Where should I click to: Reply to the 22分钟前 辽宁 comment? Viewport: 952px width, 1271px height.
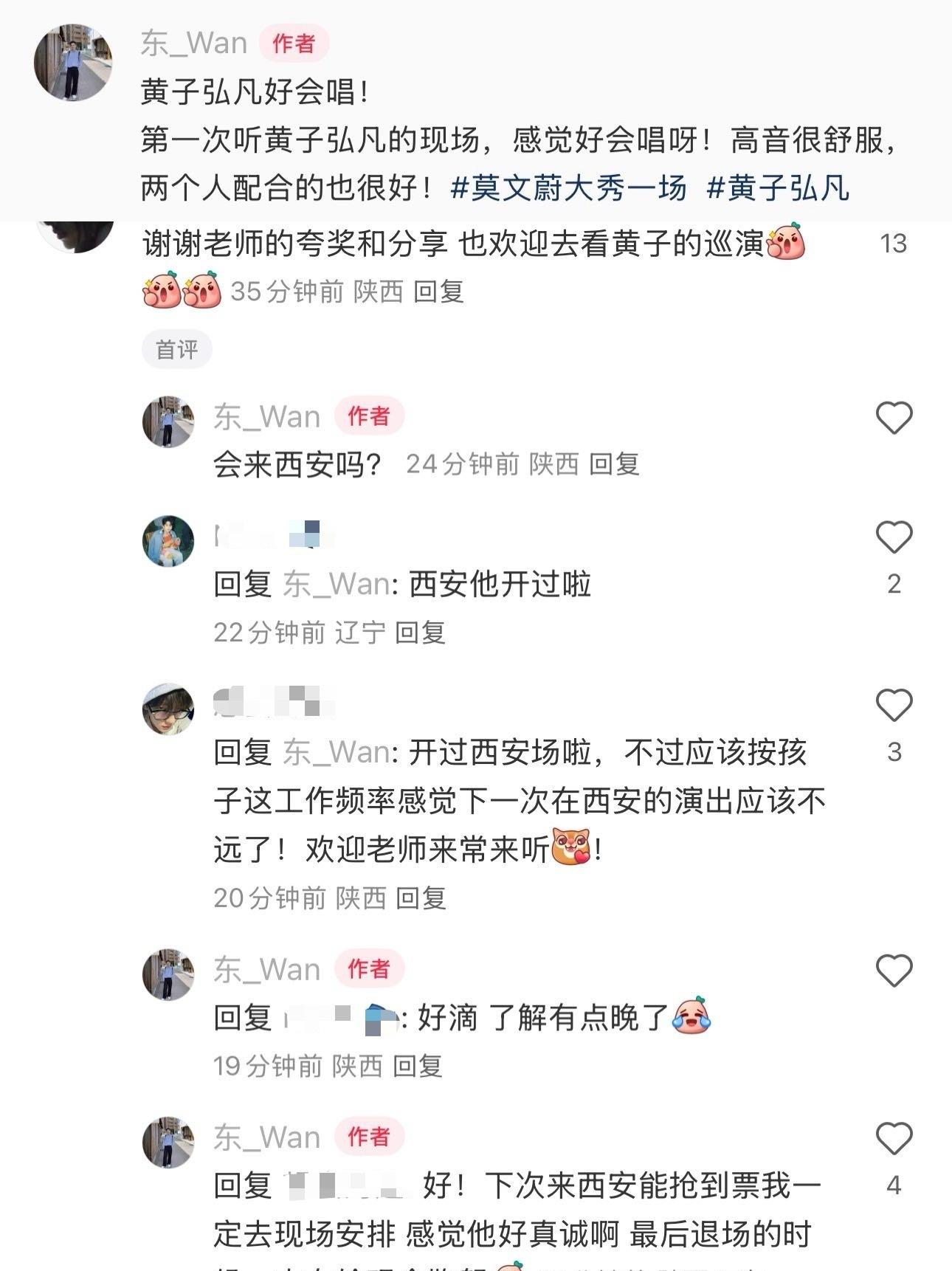(420, 633)
